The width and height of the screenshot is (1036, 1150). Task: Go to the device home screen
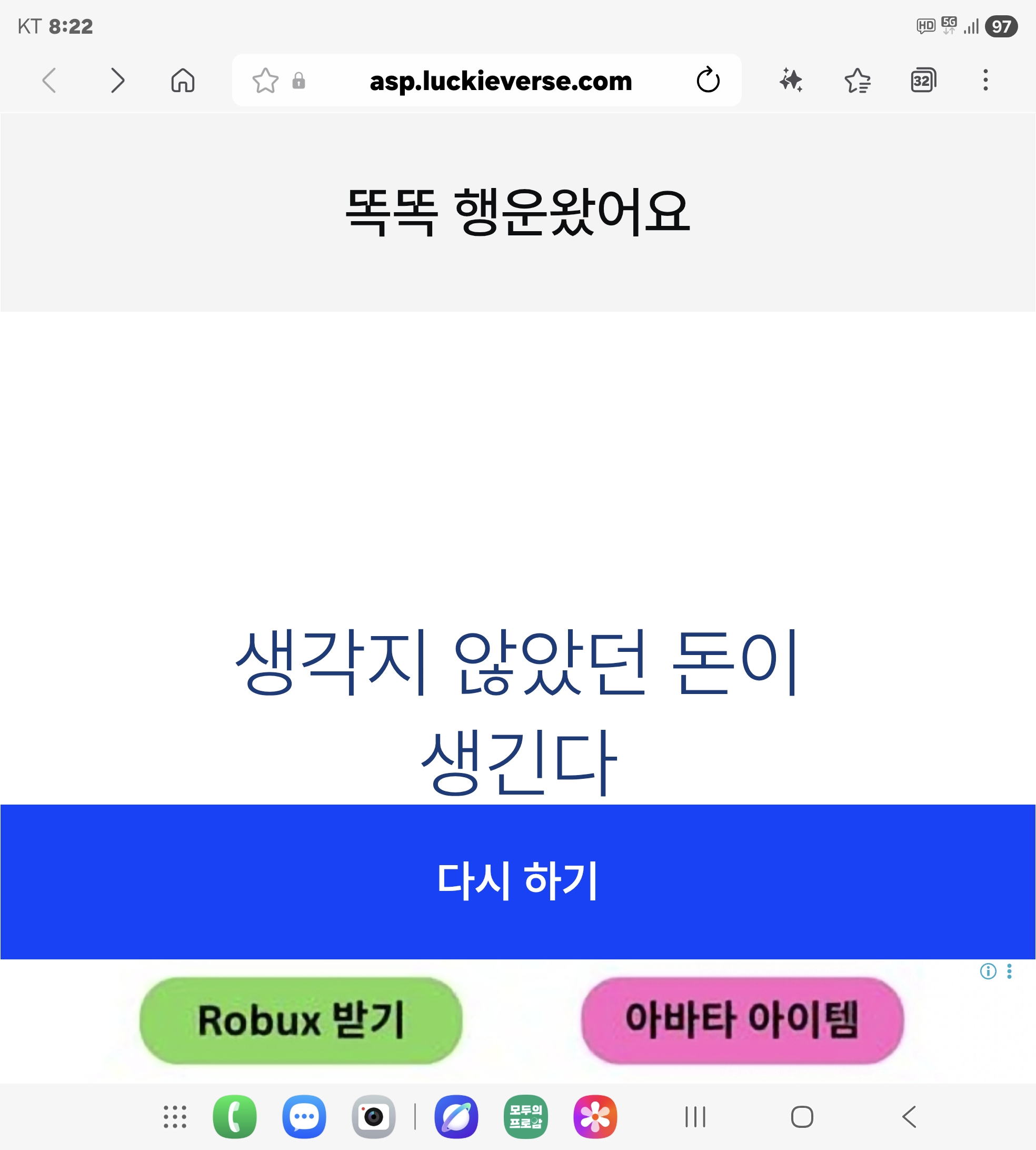[x=801, y=1116]
